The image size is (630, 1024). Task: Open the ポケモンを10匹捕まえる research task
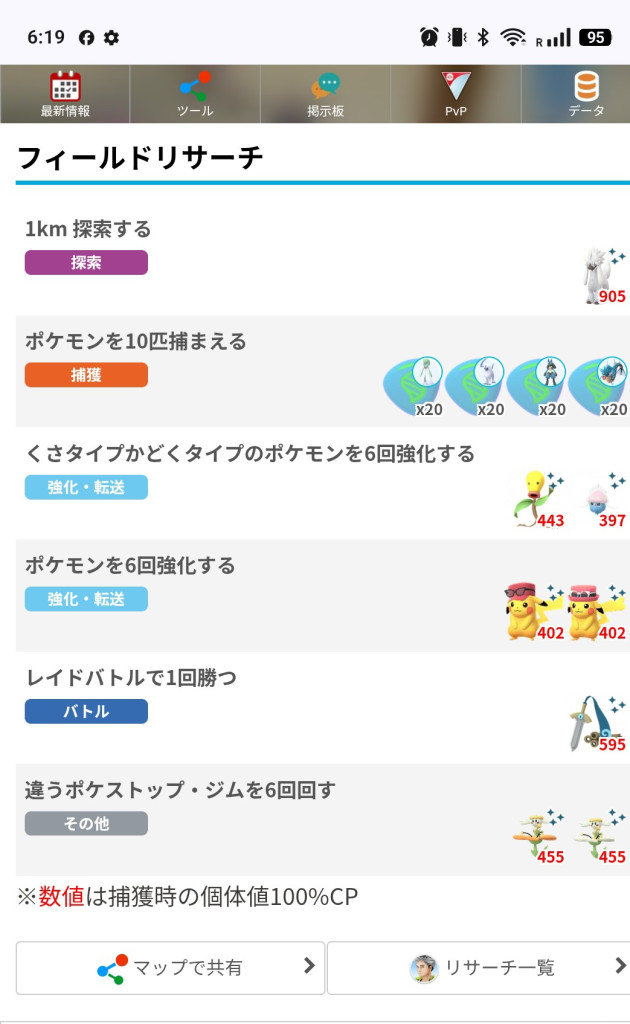[x=135, y=342]
